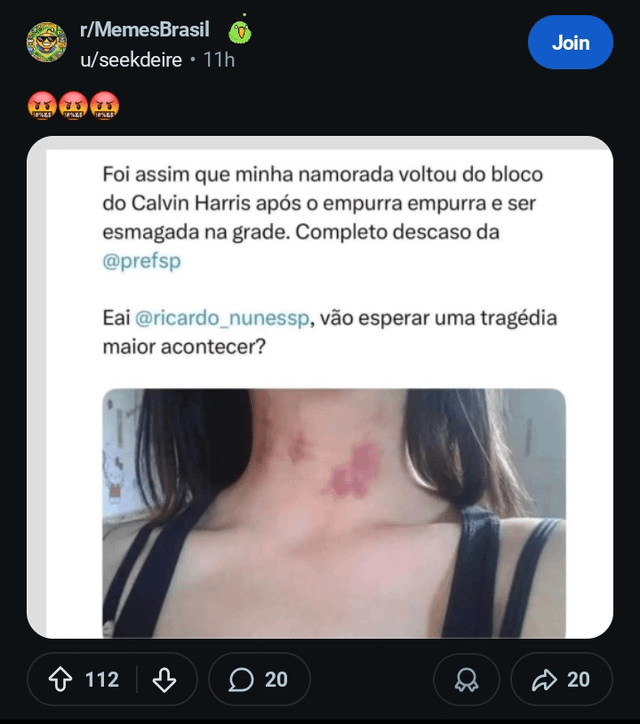Join the r/MemesBrasil community
The image size is (640, 724).
[x=570, y=43]
